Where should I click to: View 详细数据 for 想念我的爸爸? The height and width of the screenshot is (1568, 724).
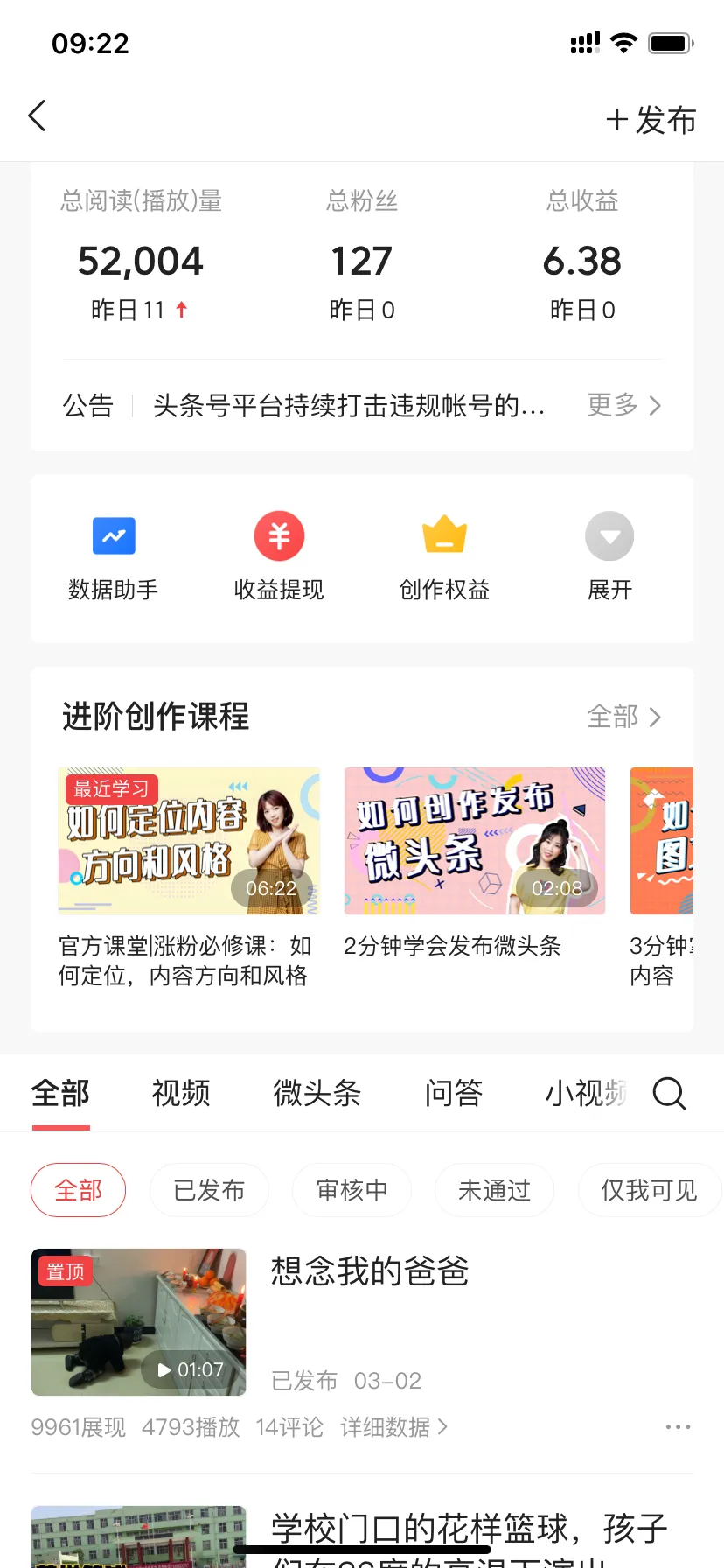tap(393, 1427)
